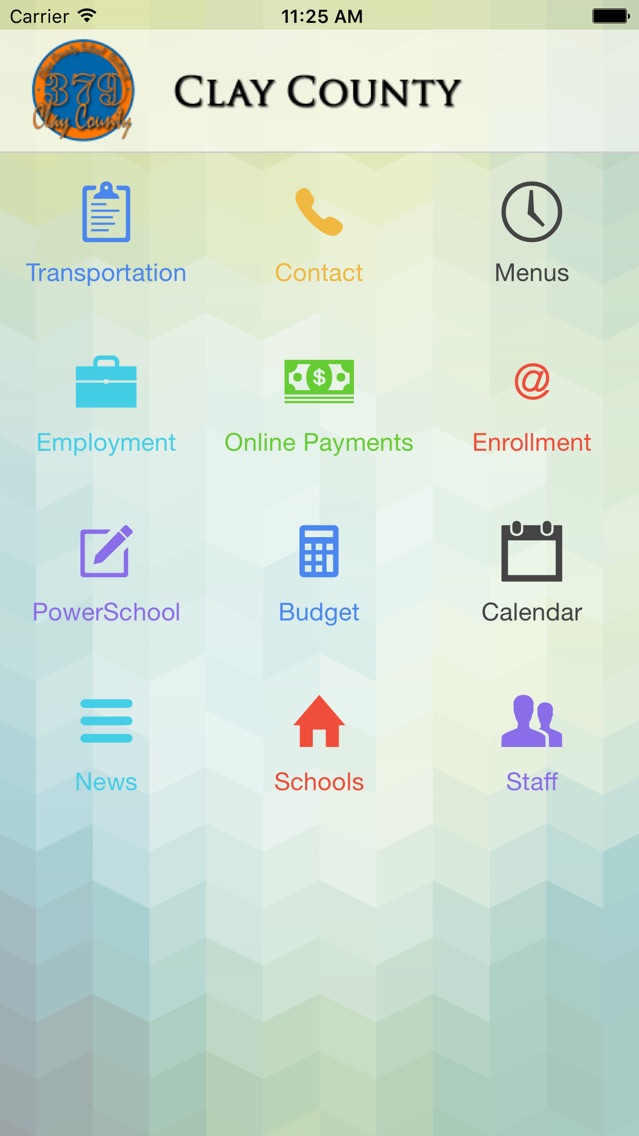Go to Online Payments

[x=319, y=404]
